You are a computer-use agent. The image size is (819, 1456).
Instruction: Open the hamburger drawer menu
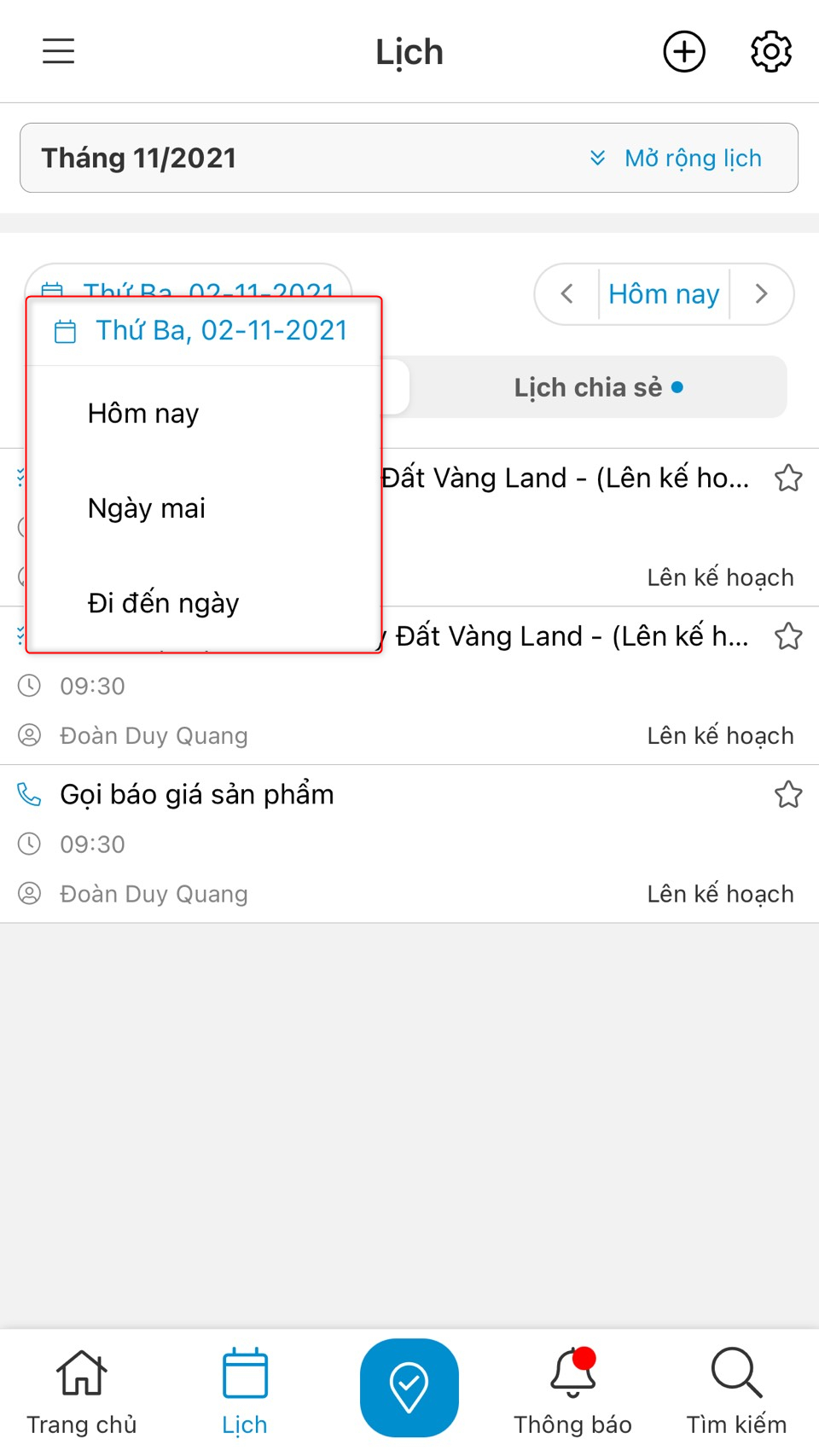coord(59,51)
